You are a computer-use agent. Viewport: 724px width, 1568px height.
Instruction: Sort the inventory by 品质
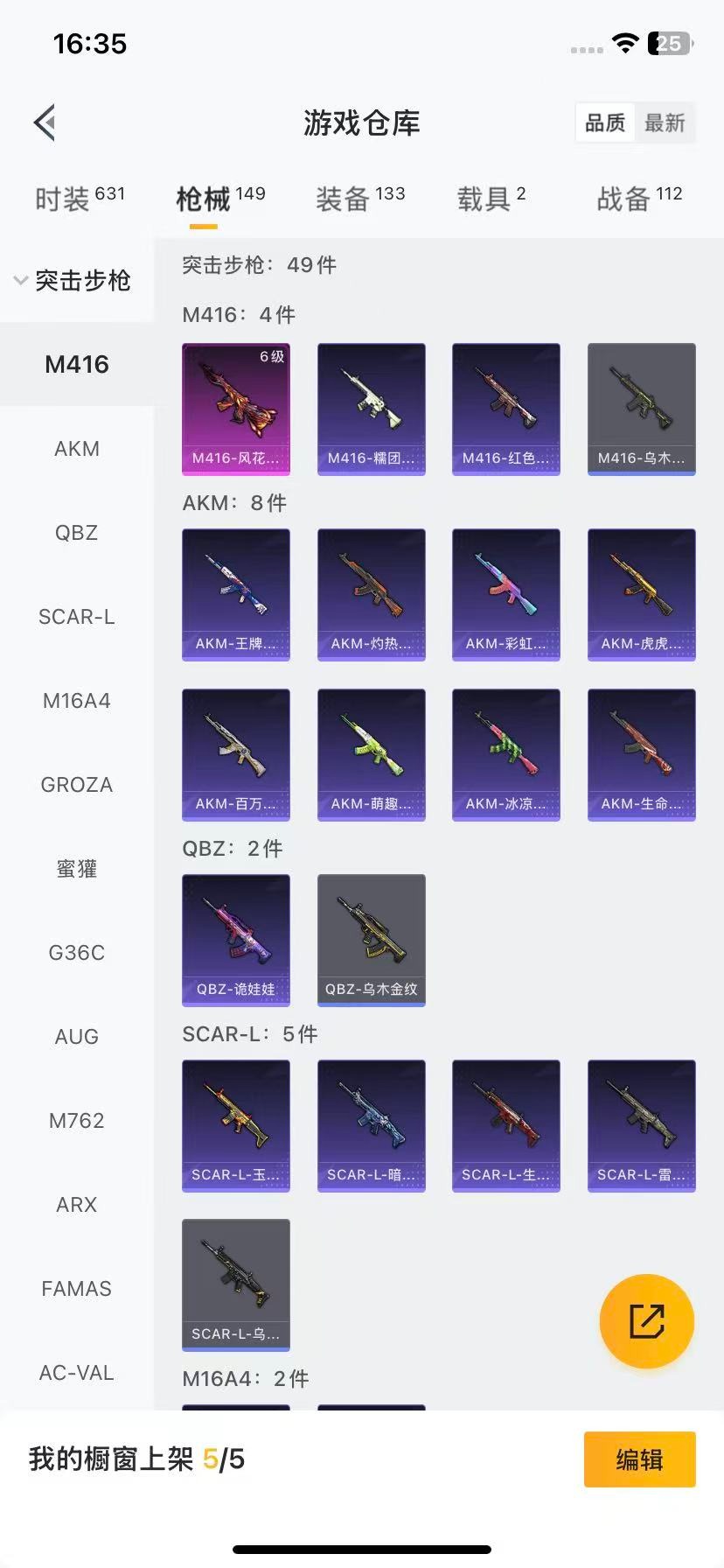tap(605, 122)
